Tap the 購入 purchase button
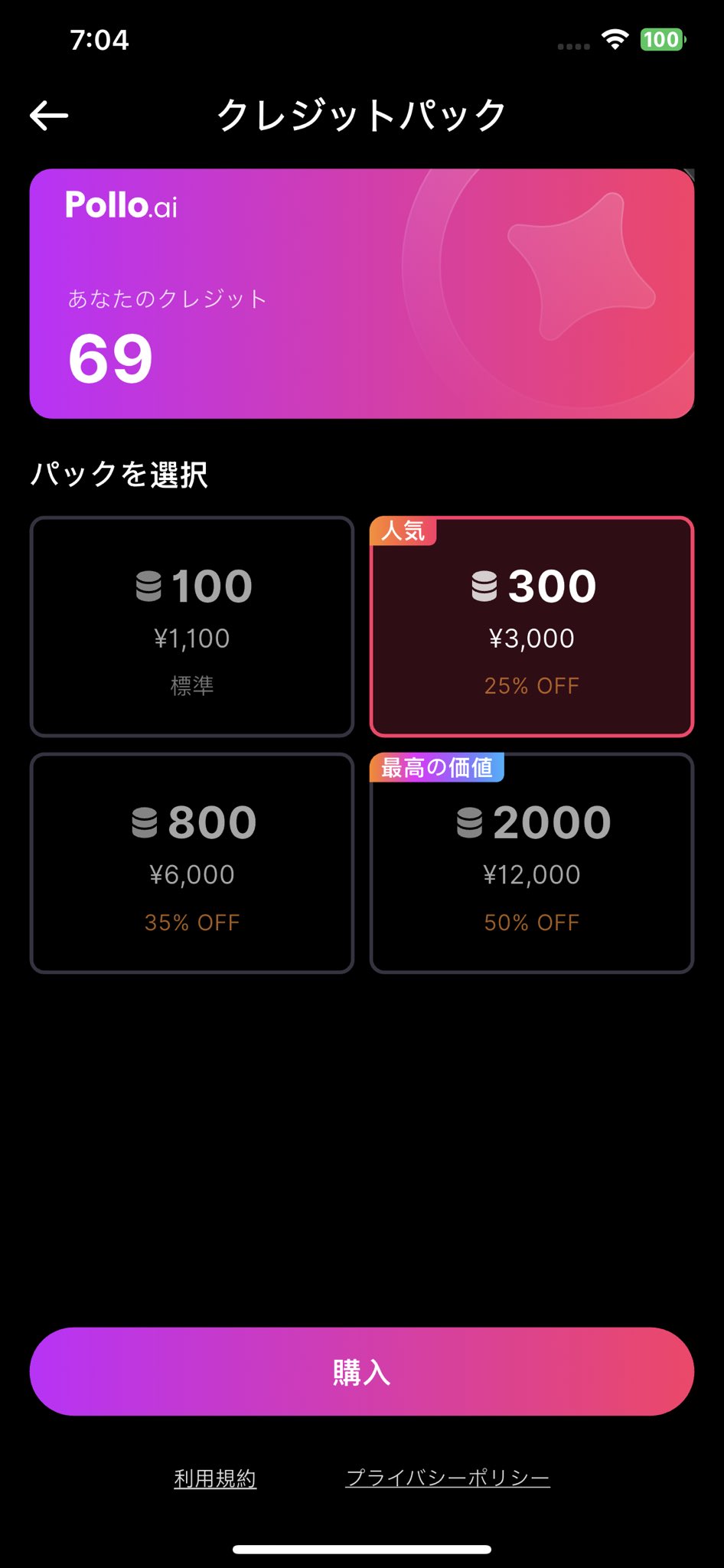Screen dimensions: 724x1568 click(362, 1371)
